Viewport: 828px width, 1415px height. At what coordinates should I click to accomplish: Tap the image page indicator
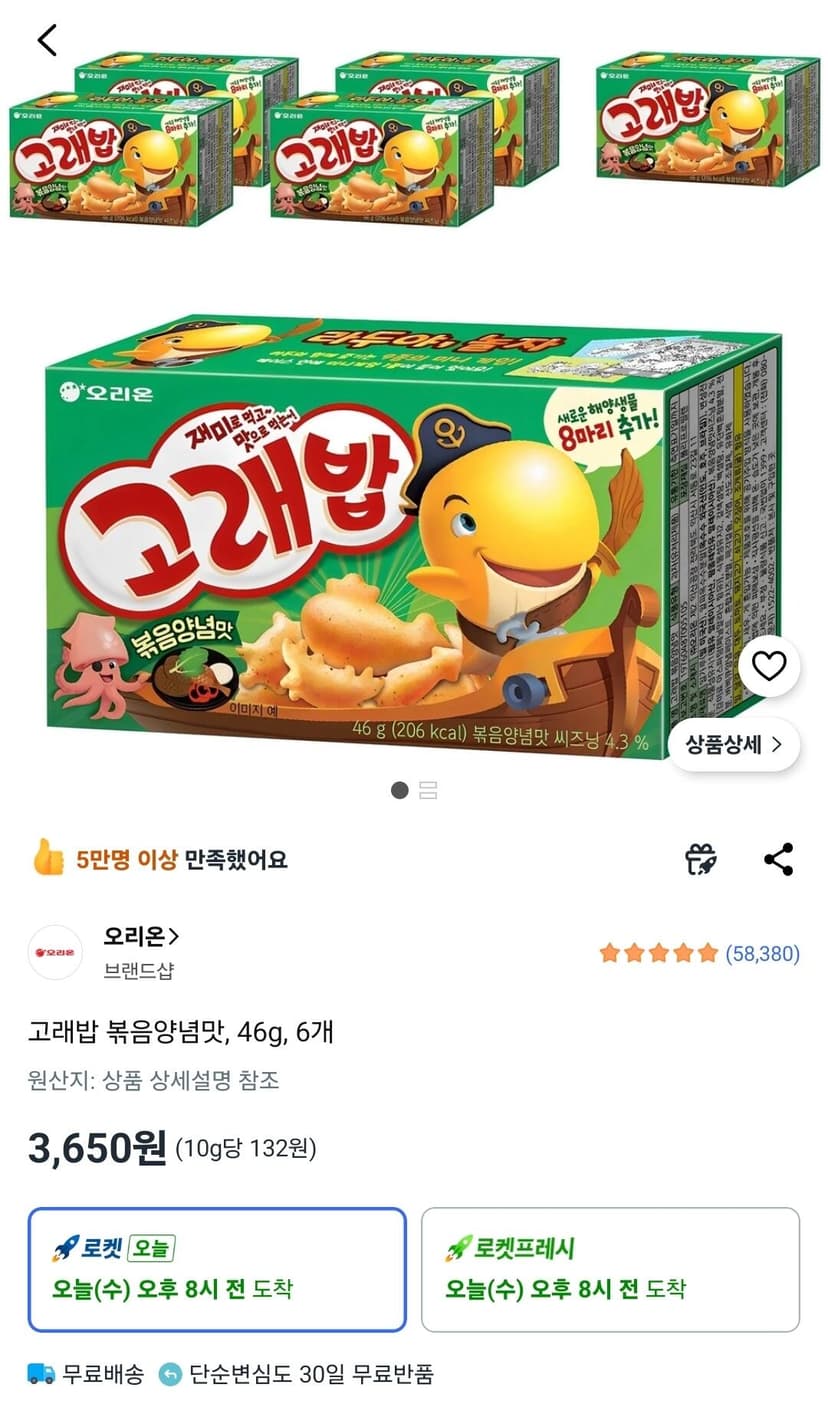pyautogui.click(x=414, y=791)
